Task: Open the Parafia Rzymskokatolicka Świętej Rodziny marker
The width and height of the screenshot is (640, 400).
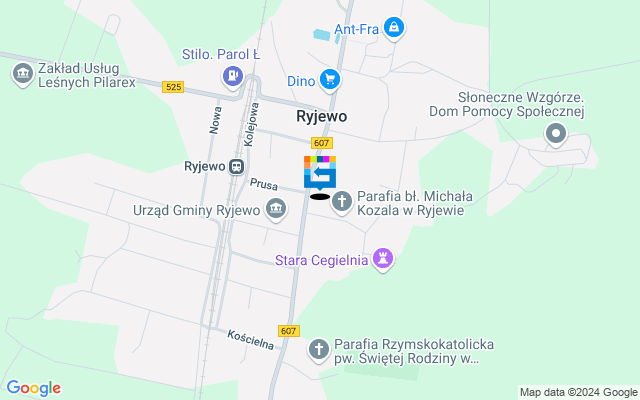Action: pos(318,350)
